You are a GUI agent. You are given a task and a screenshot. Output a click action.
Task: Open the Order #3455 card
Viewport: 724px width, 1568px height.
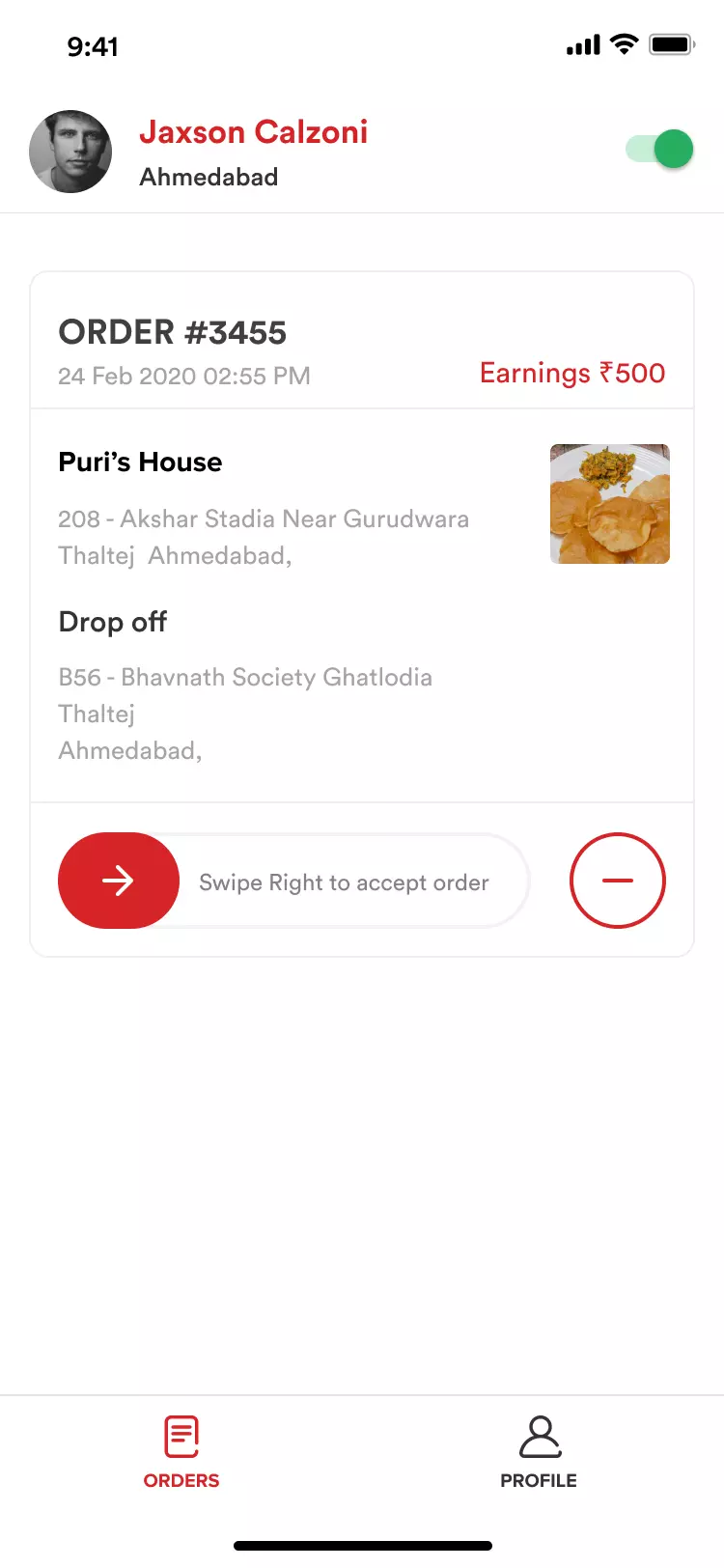[x=362, y=614]
